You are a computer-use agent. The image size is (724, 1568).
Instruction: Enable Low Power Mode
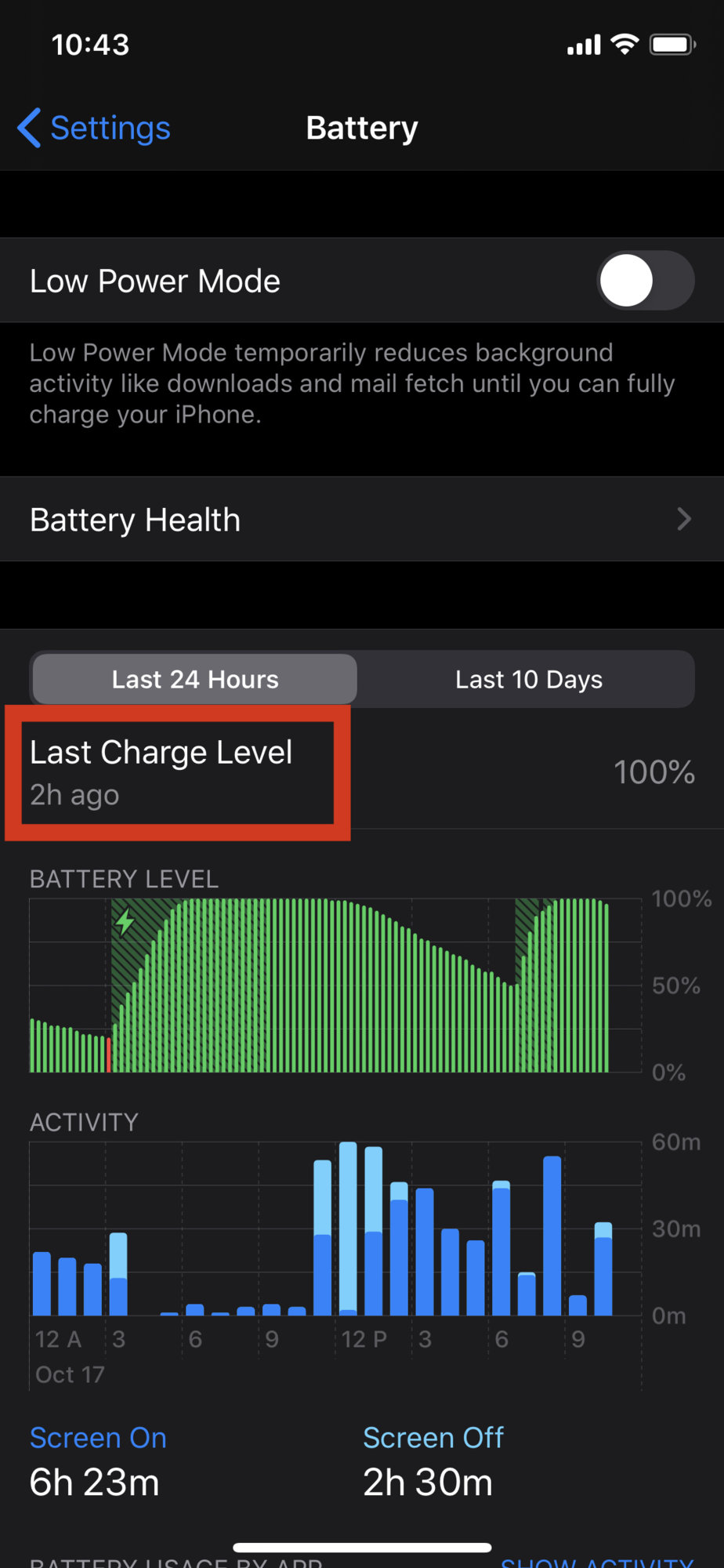(x=645, y=281)
